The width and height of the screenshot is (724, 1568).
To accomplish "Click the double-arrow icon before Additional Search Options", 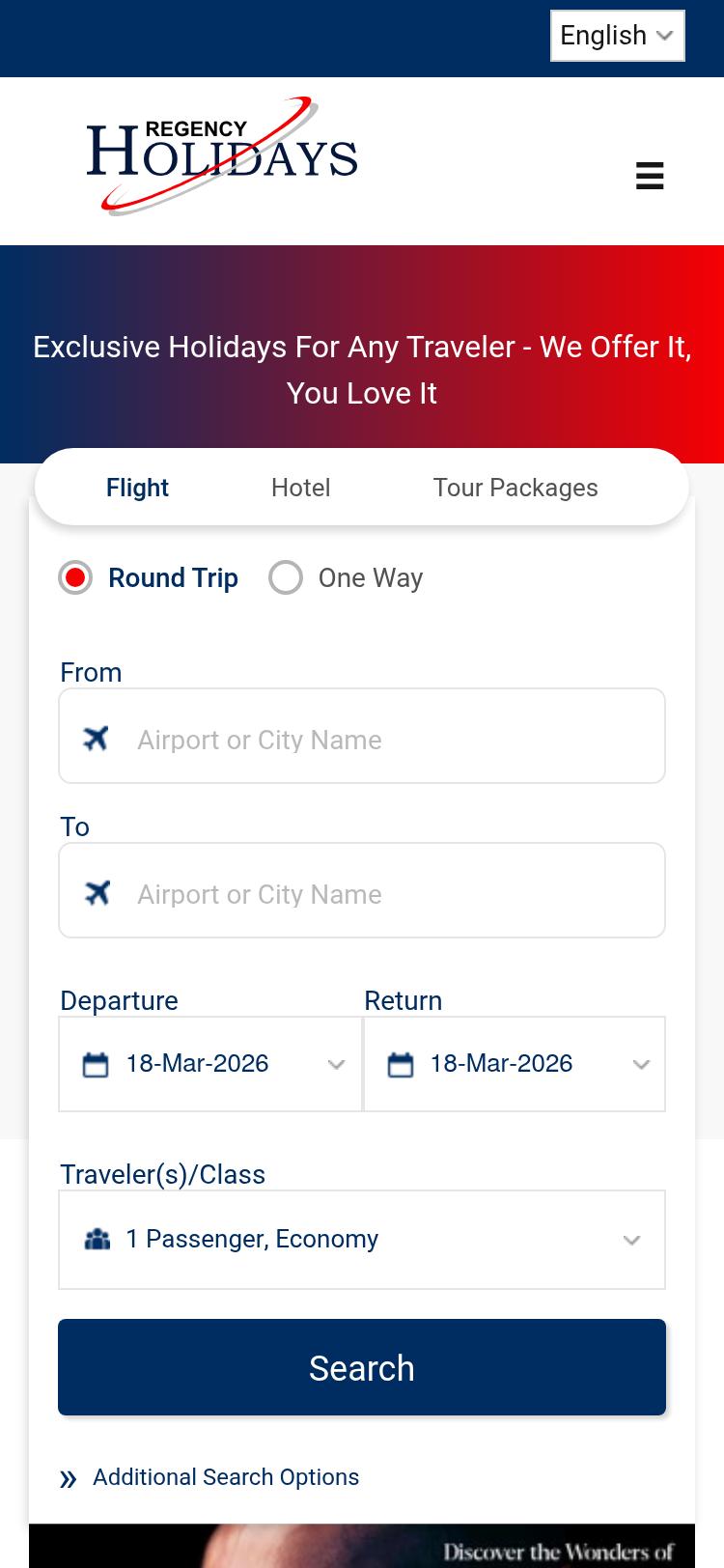I will click(x=69, y=1477).
